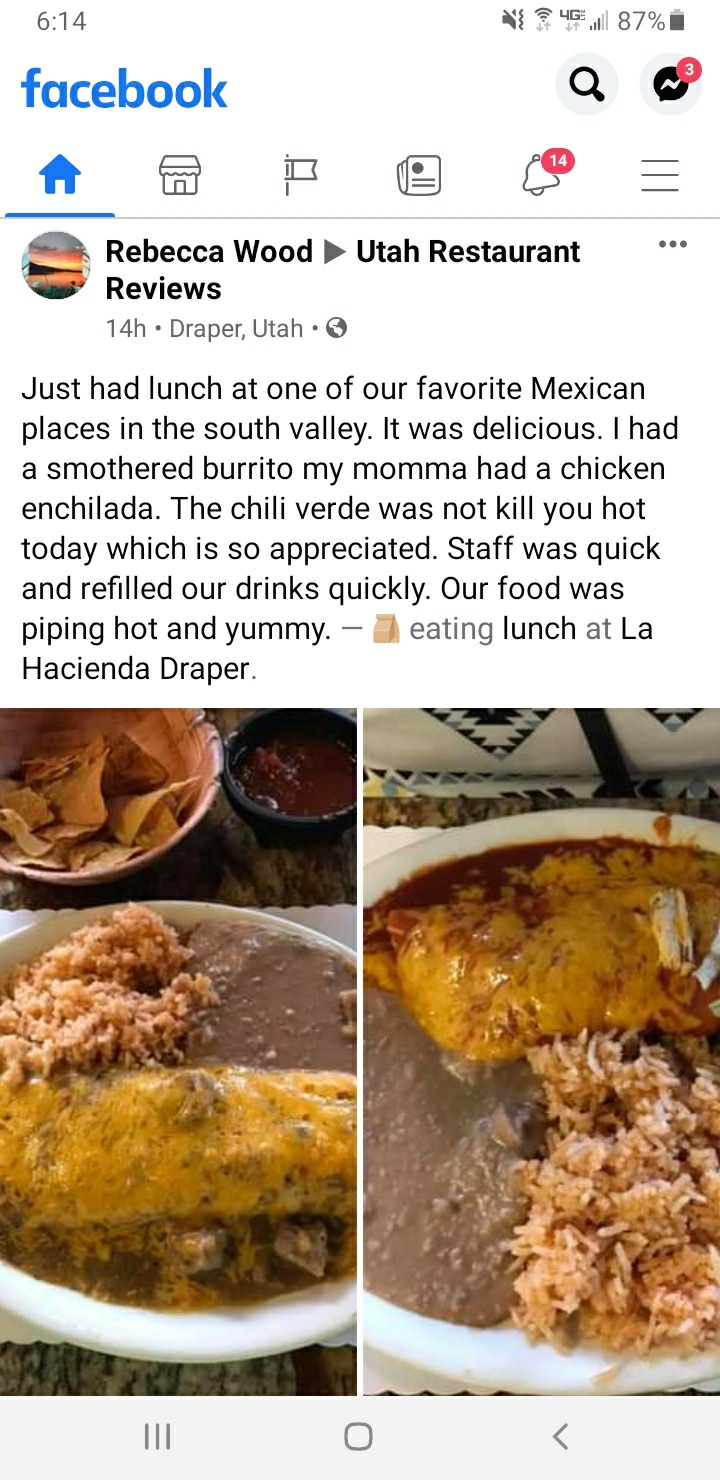Tap Rebecca Wood's profile picture
The height and width of the screenshot is (1480, 720).
pyautogui.click(x=56, y=265)
